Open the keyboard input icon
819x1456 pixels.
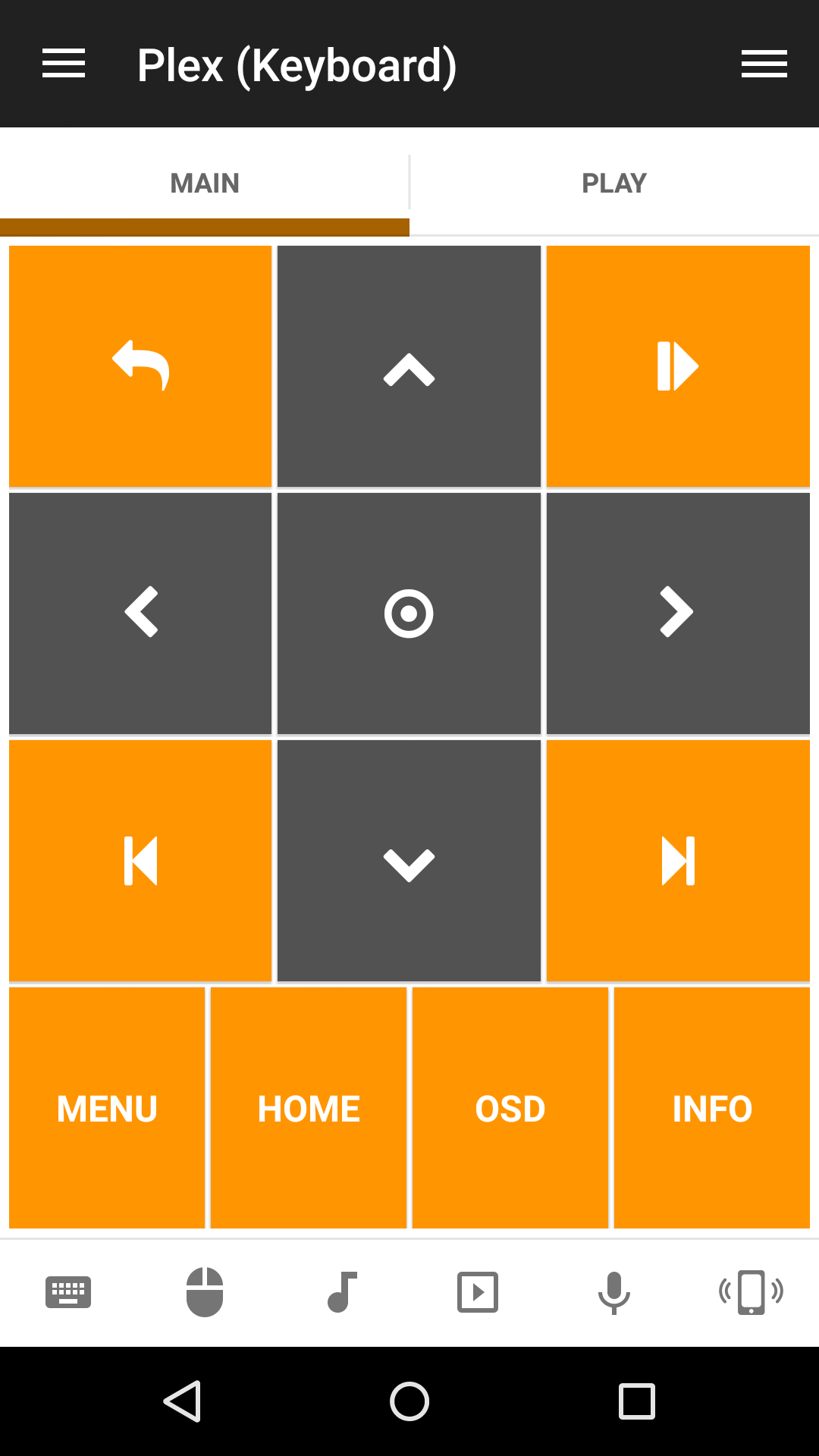point(68,1292)
